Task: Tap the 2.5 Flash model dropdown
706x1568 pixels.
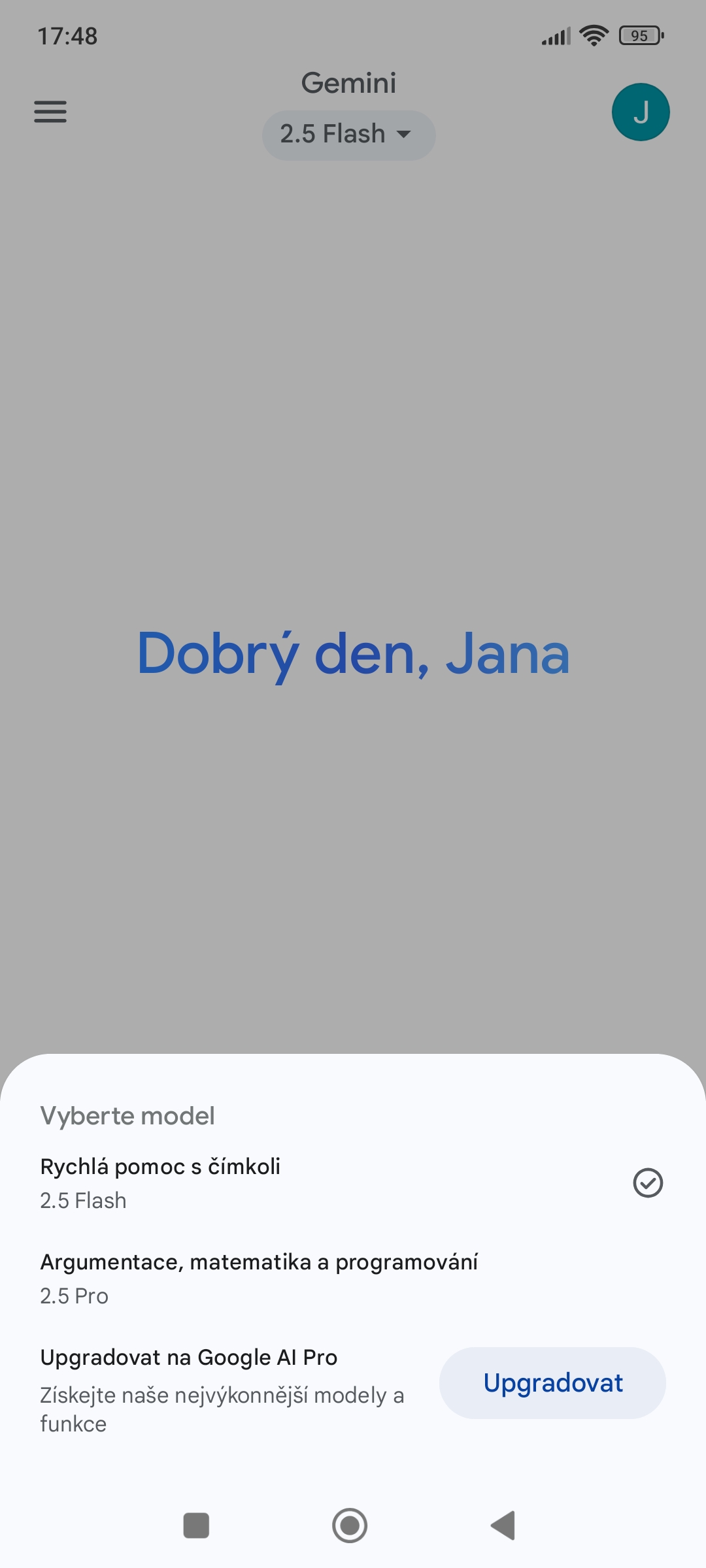Action: click(348, 135)
